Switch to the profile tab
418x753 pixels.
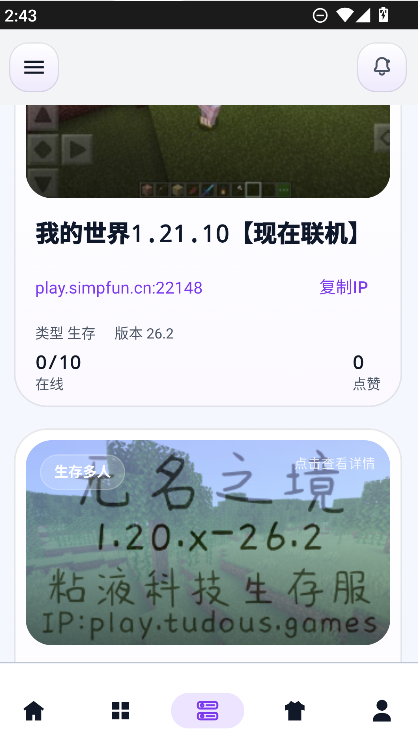382,711
